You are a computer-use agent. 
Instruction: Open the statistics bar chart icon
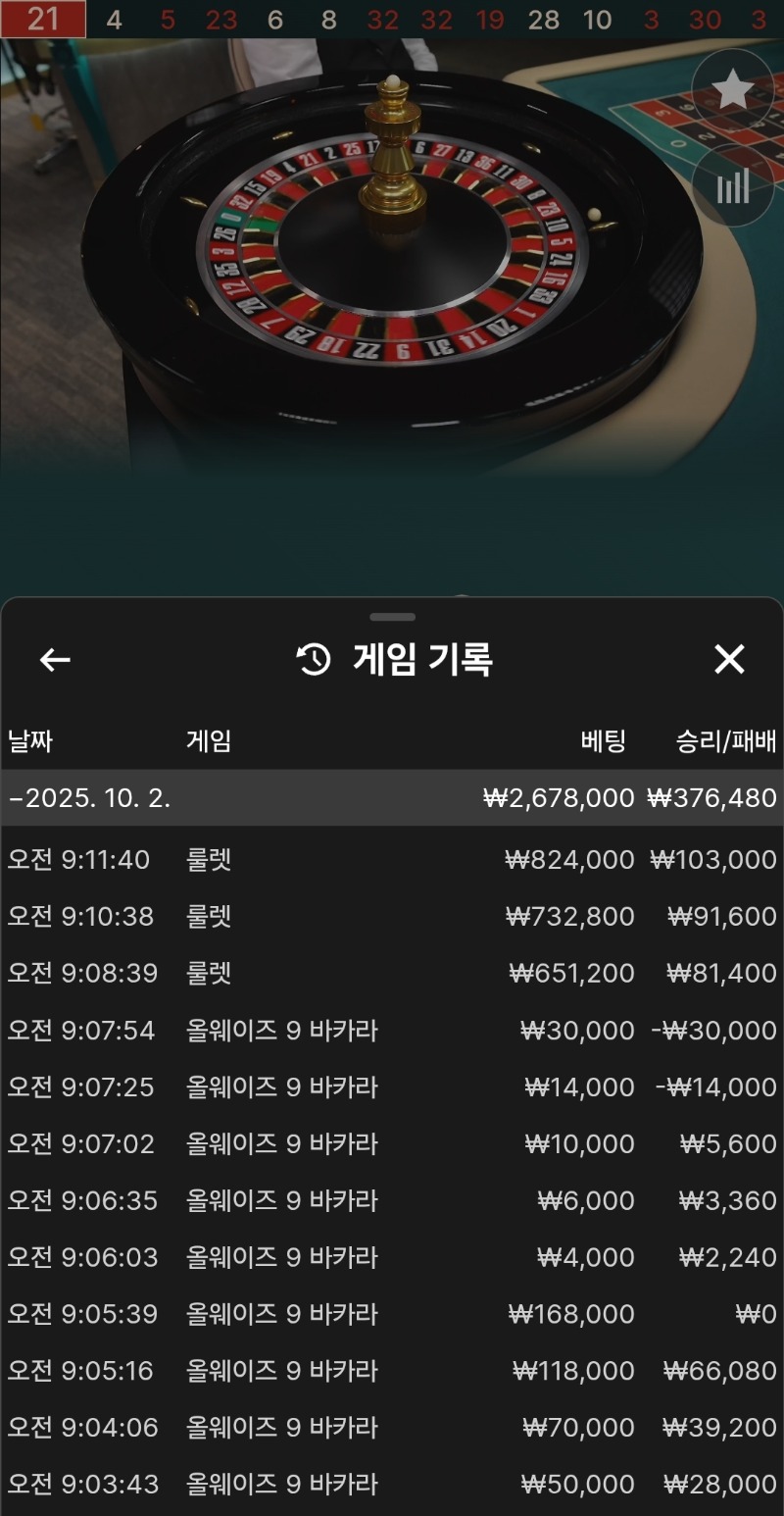point(732,186)
